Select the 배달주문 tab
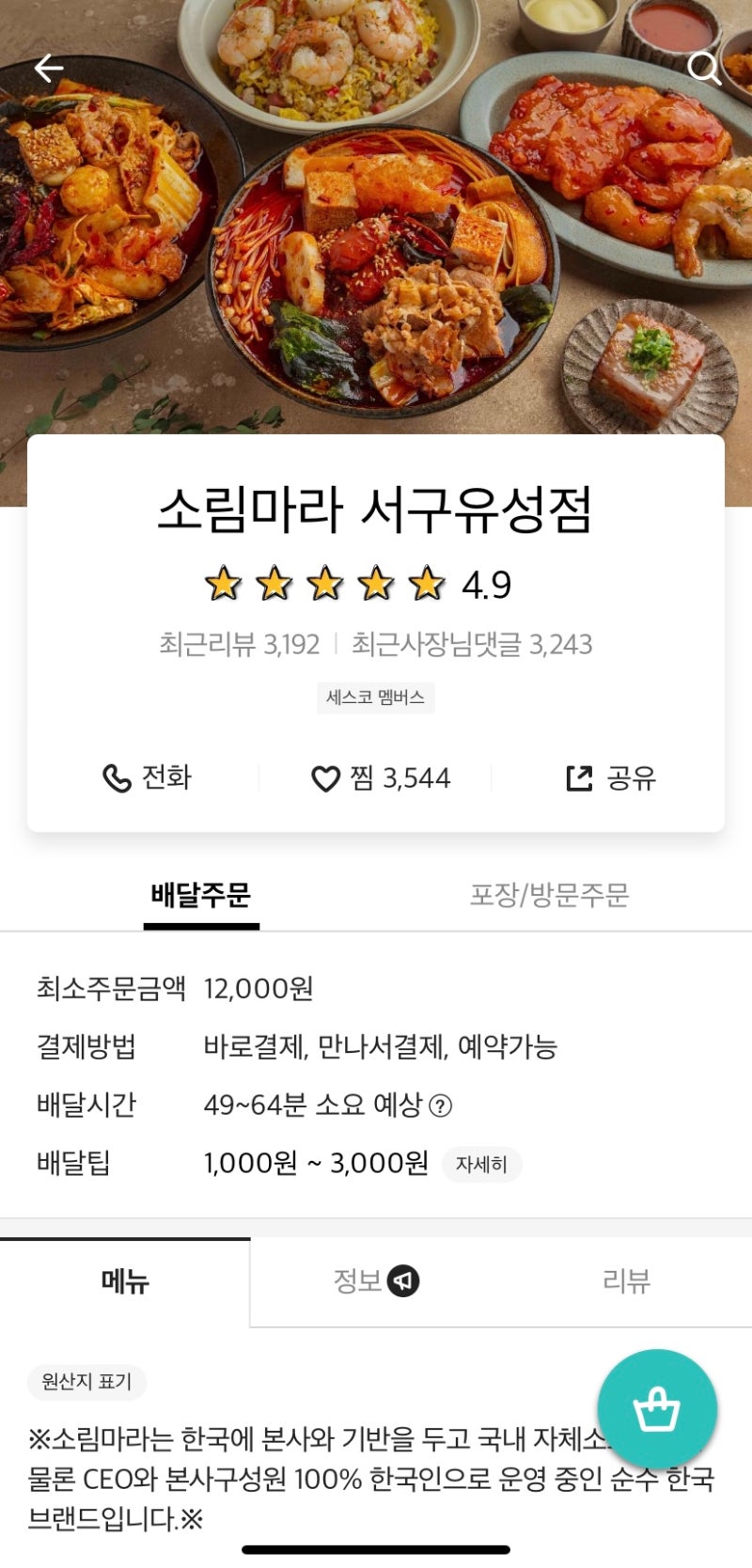Image resolution: width=752 pixels, height=1568 pixels. [201, 895]
